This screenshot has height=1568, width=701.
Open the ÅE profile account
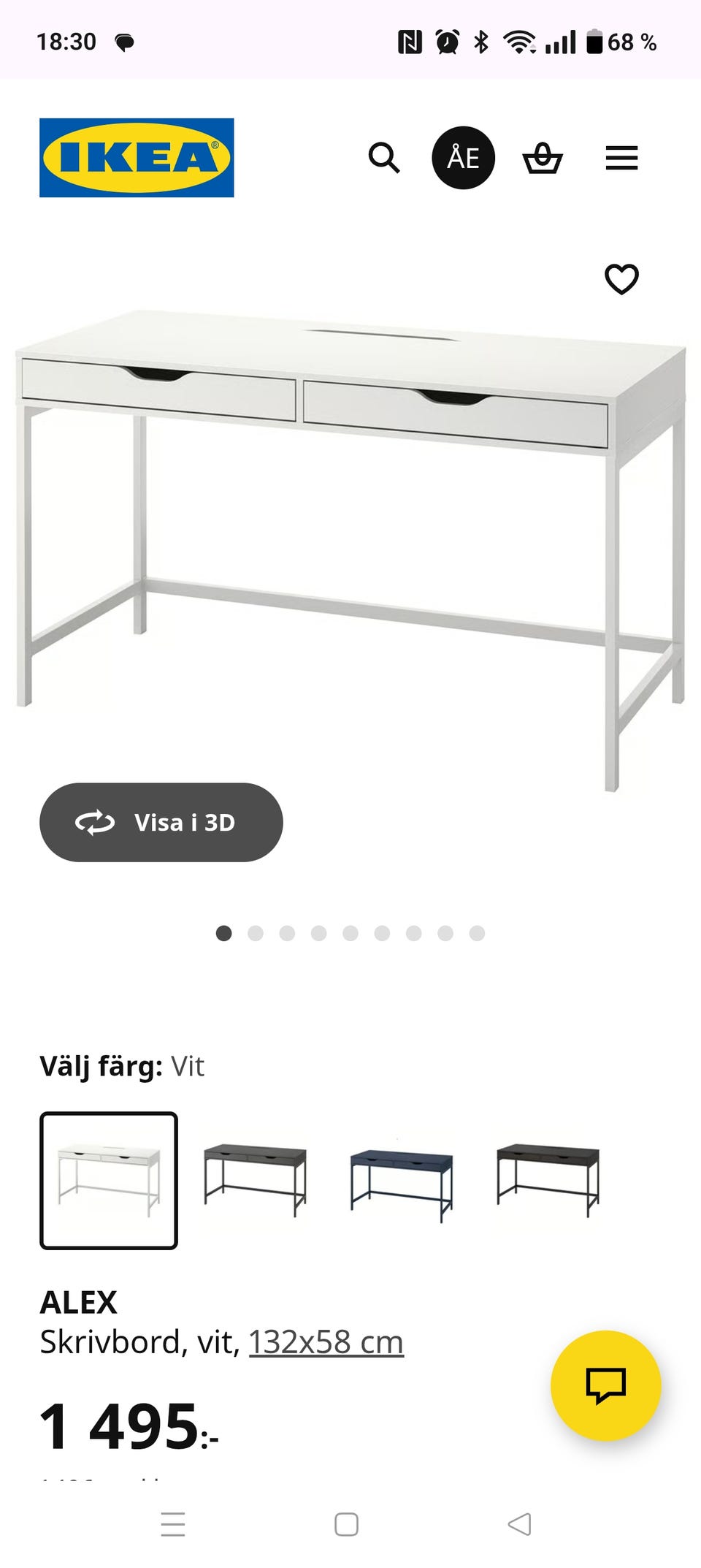click(464, 157)
